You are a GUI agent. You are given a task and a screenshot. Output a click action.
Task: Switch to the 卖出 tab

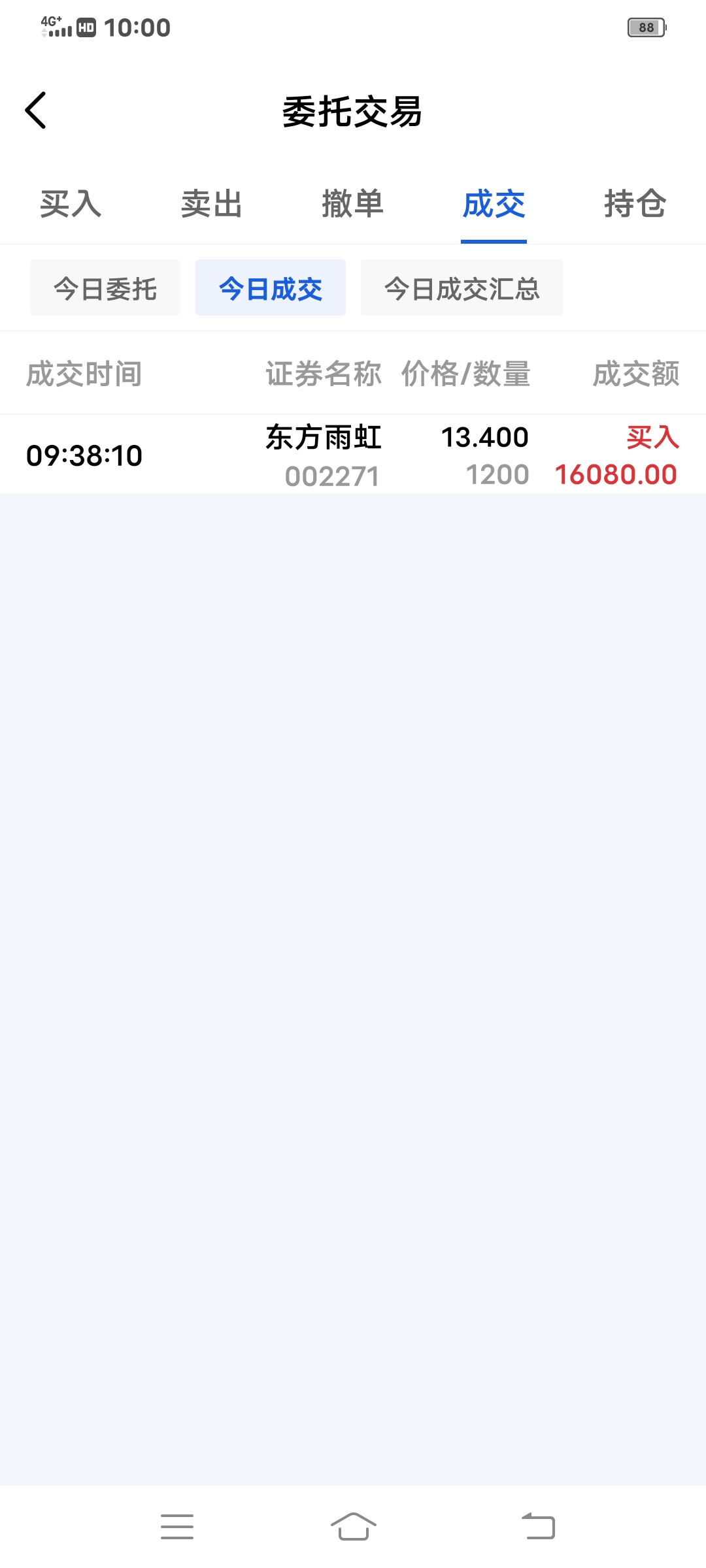pos(212,204)
